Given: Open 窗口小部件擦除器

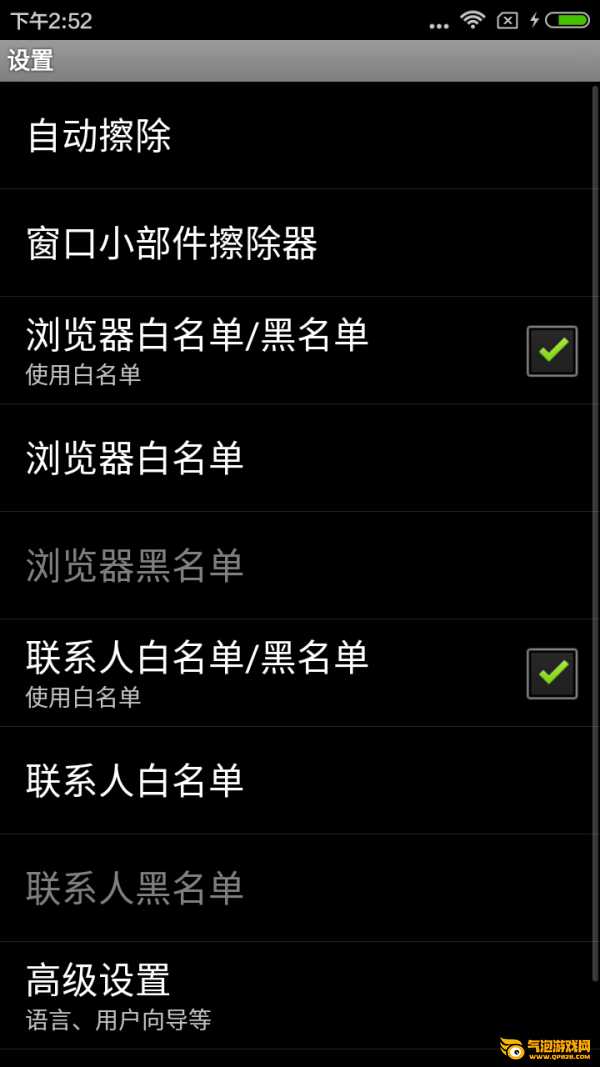Looking at the screenshot, I should [296, 243].
